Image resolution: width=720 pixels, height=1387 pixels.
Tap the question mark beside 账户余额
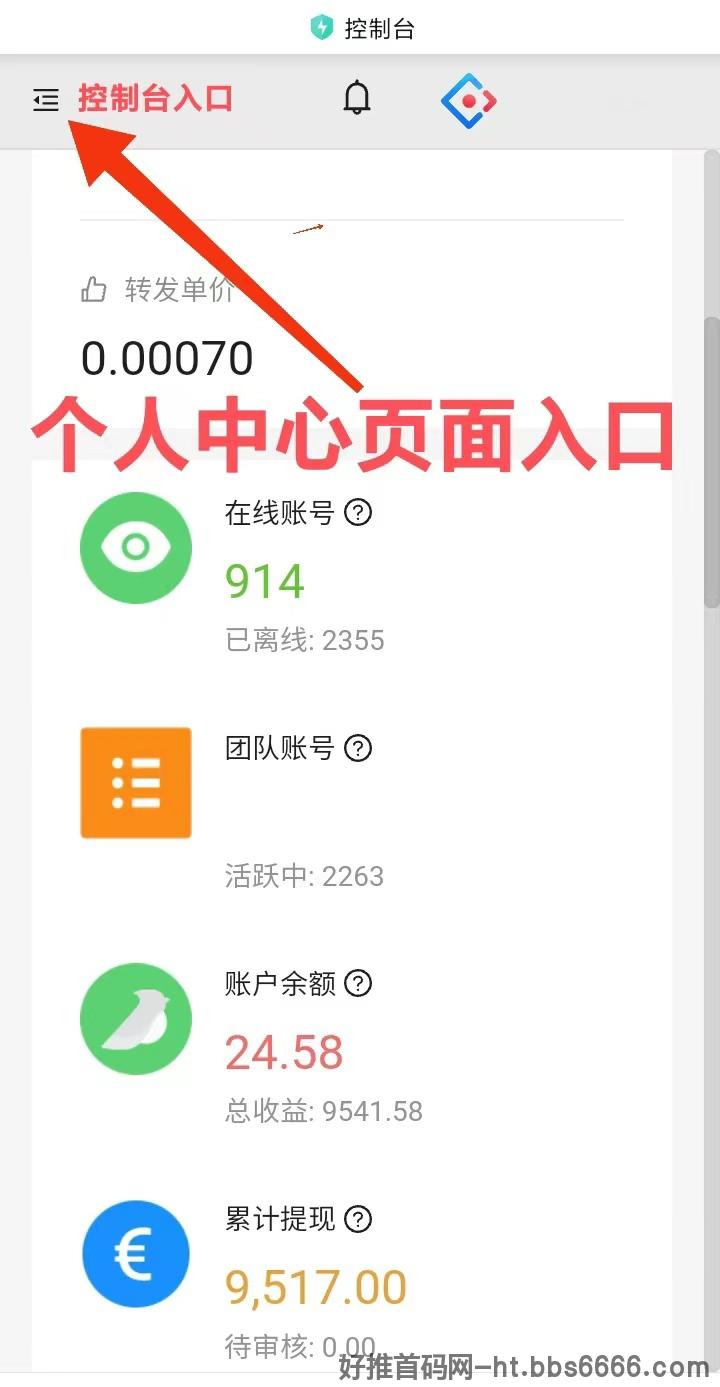(358, 984)
